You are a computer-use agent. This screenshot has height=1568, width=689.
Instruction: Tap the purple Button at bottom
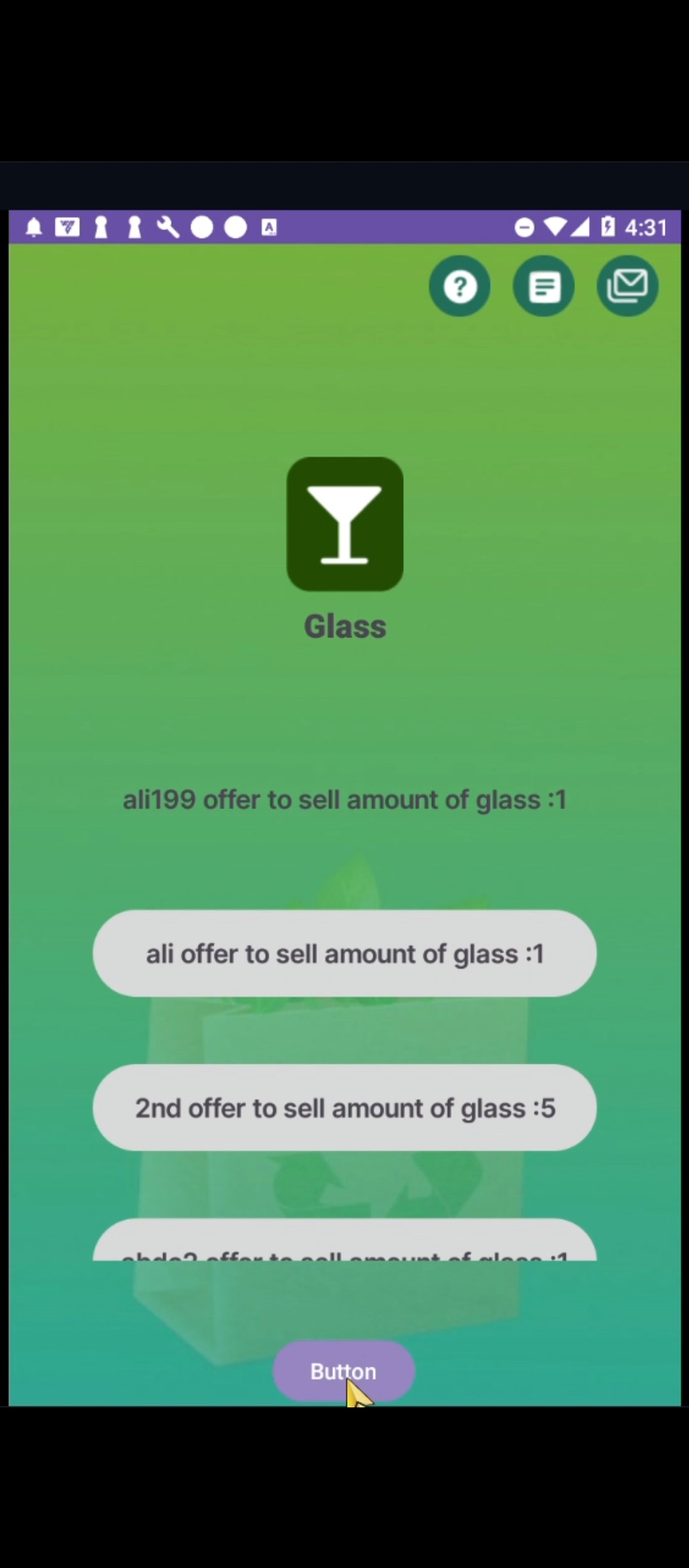[343, 1372]
